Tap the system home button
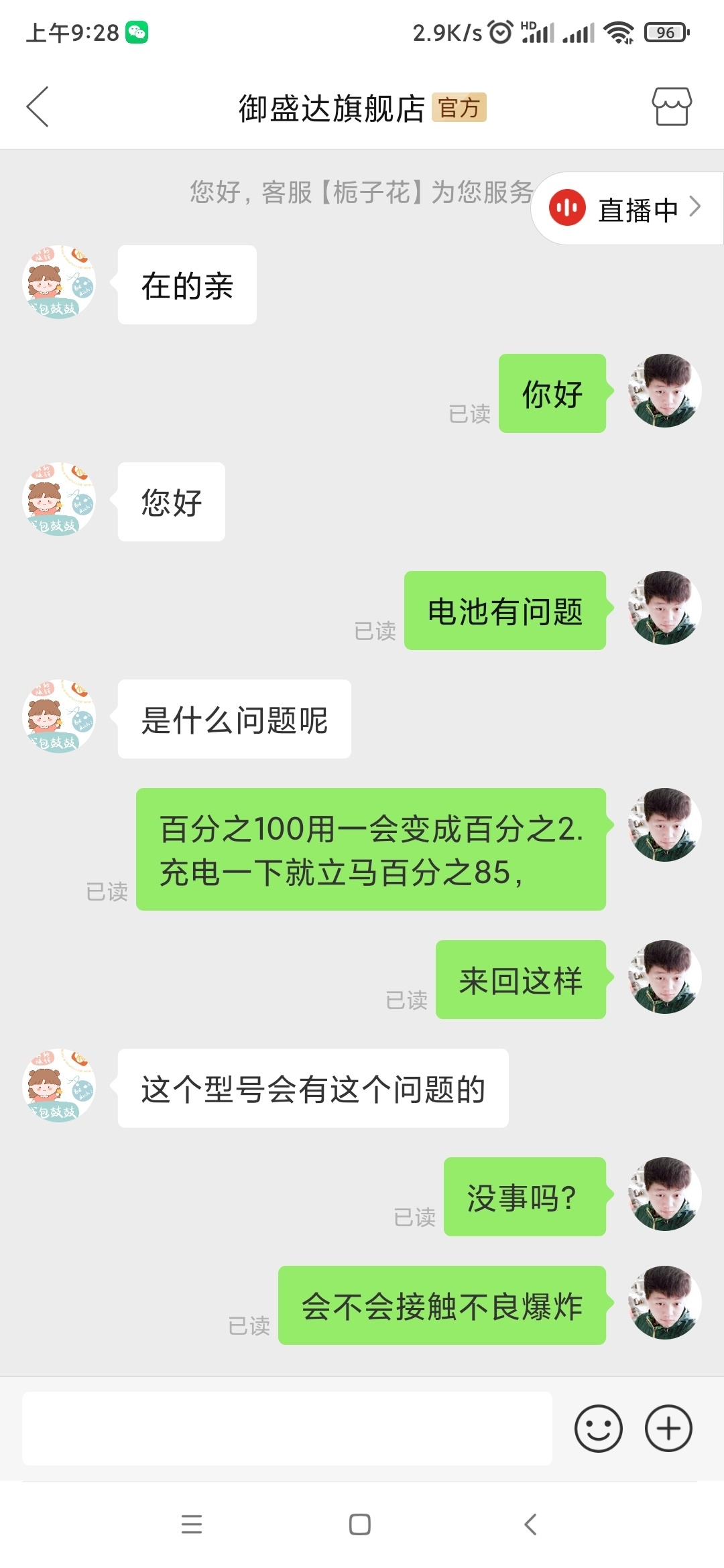 (360, 1524)
